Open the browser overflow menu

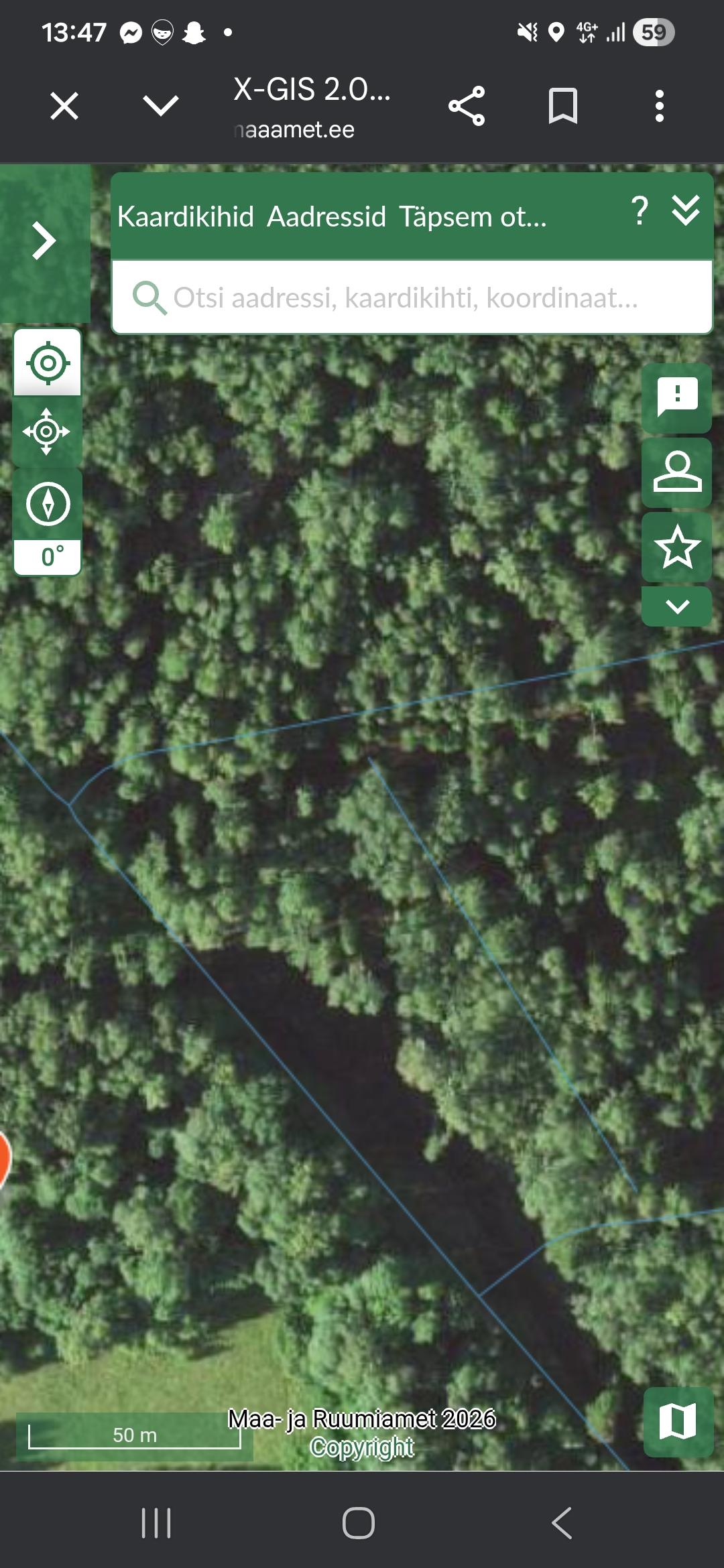point(660,106)
